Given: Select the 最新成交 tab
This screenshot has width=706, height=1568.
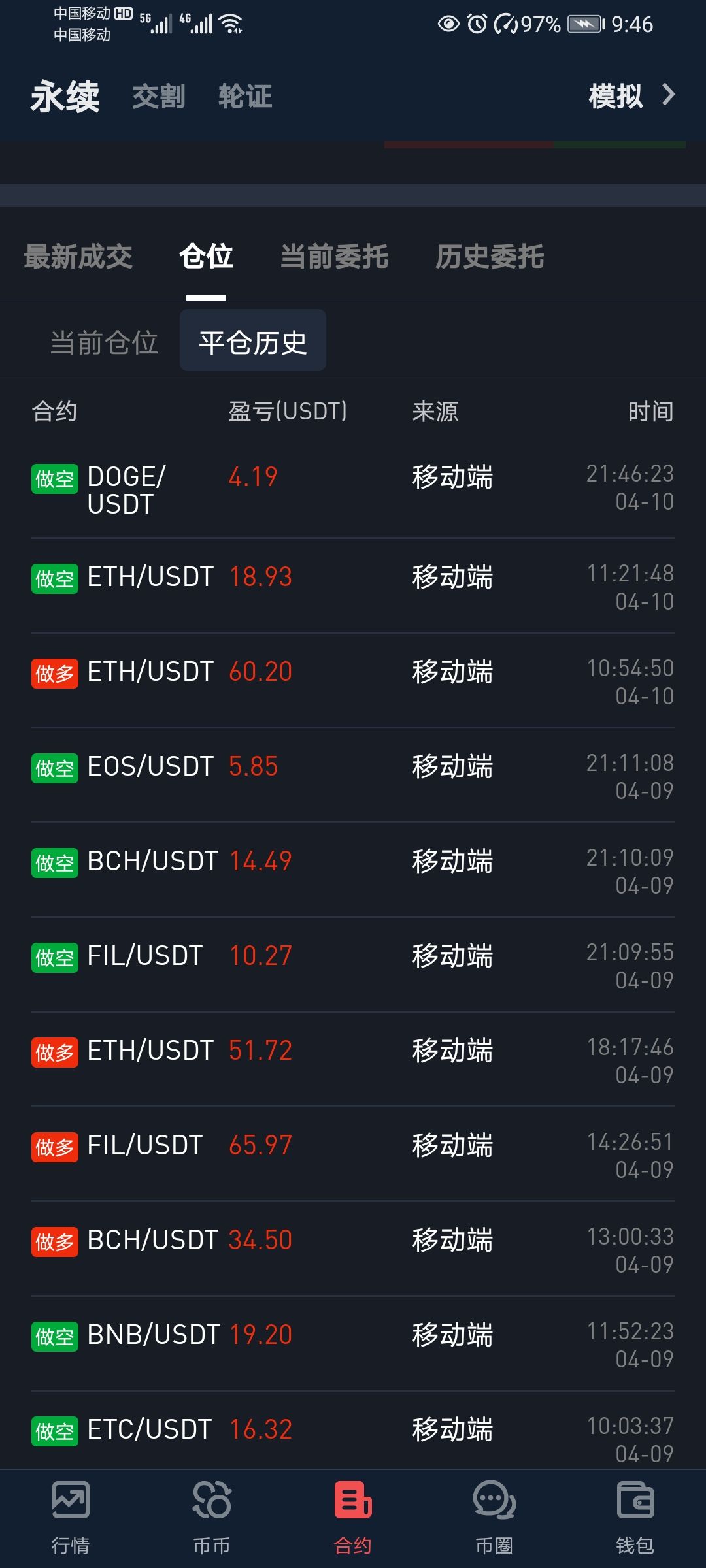Looking at the screenshot, I should 78,257.
